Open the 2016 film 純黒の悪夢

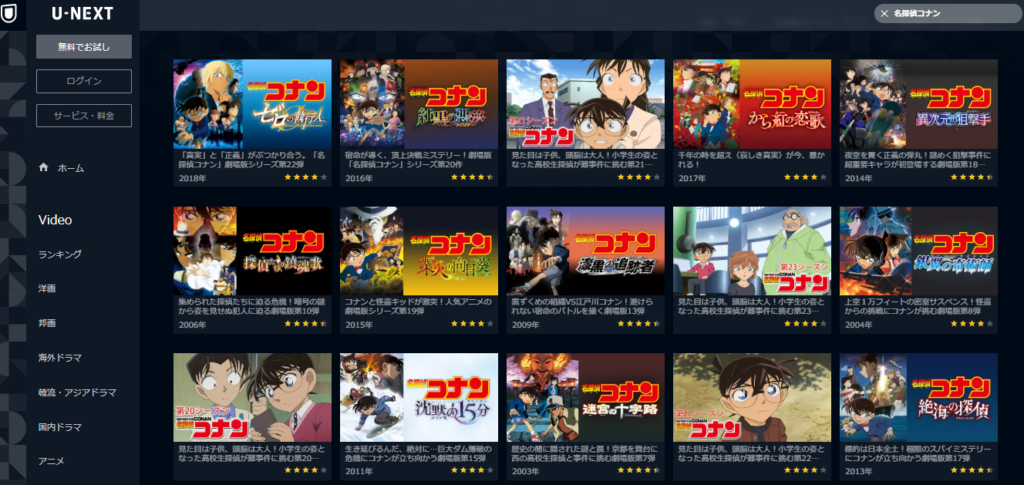click(418, 104)
